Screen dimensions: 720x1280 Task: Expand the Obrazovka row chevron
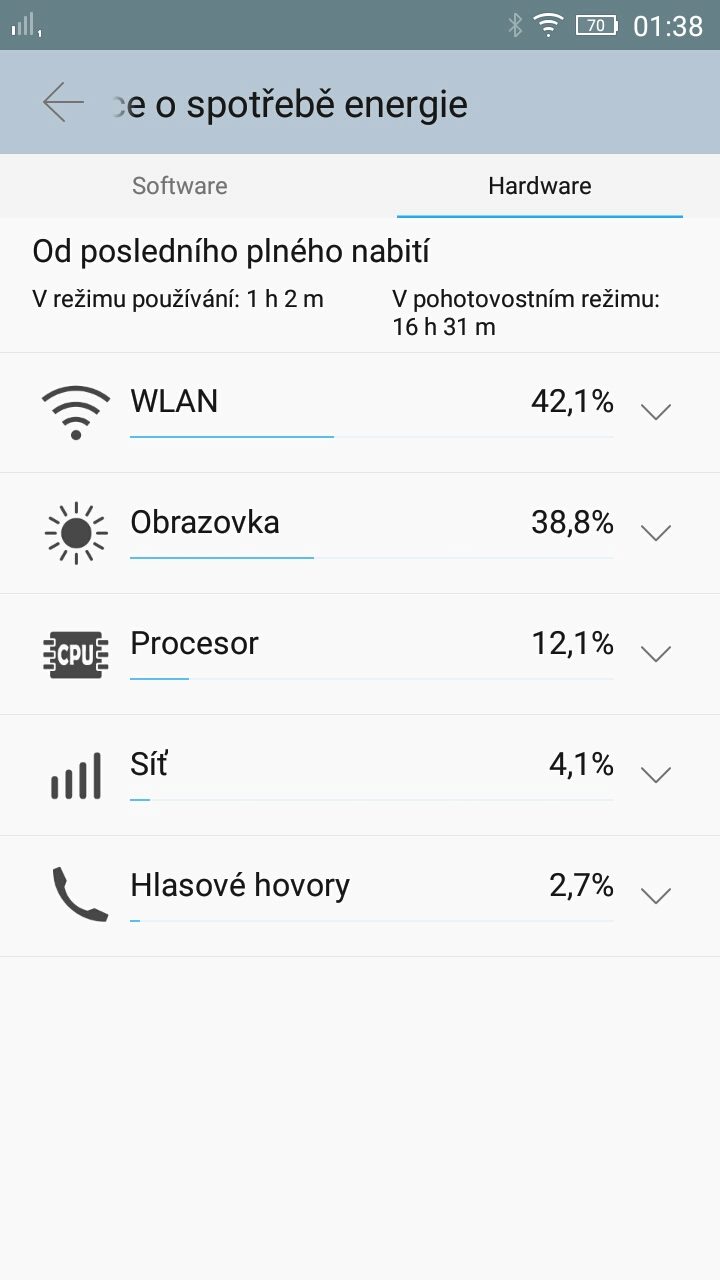[655, 533]
